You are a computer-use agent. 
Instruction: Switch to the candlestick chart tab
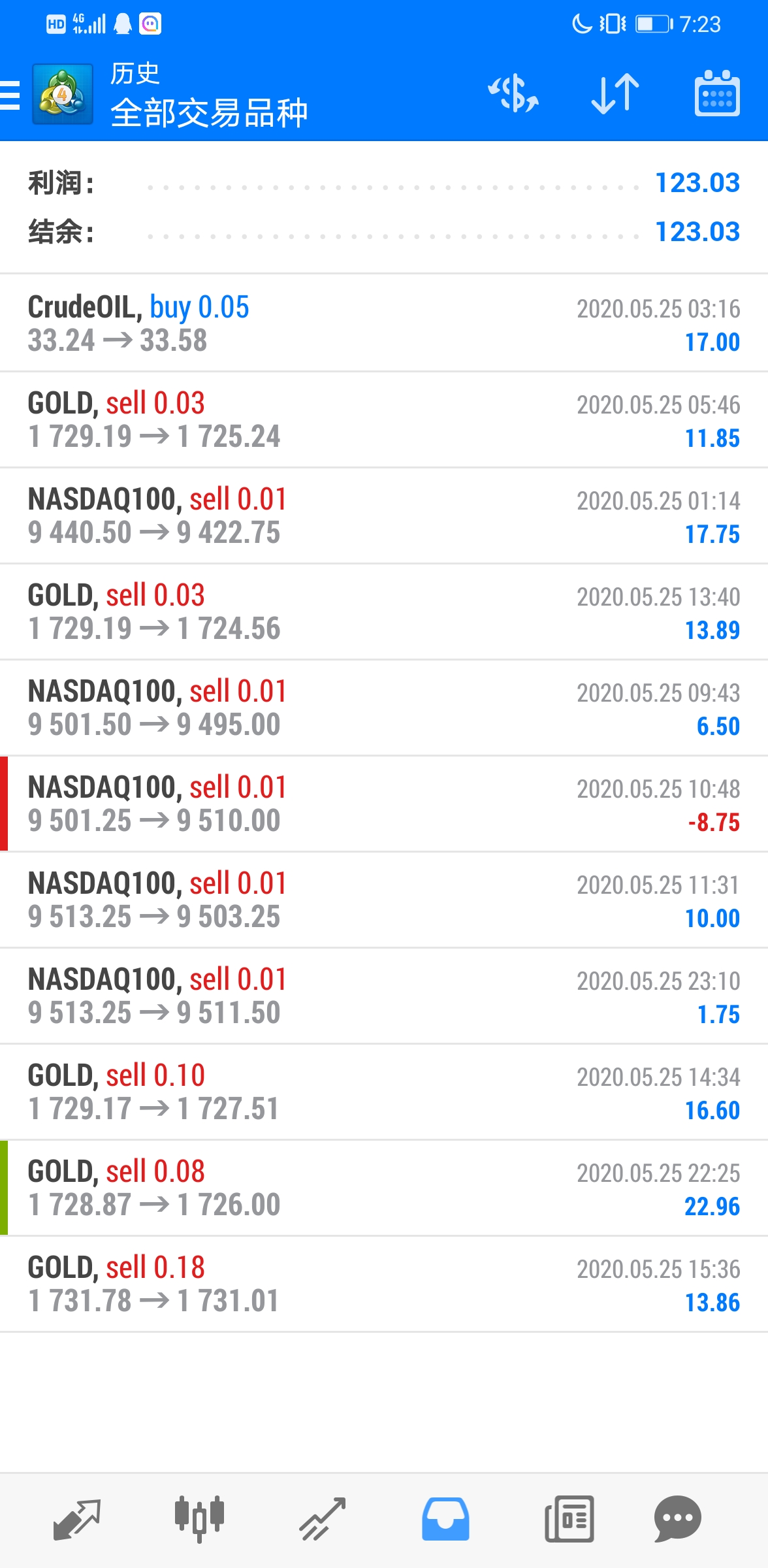click(x=199, y=1519)
